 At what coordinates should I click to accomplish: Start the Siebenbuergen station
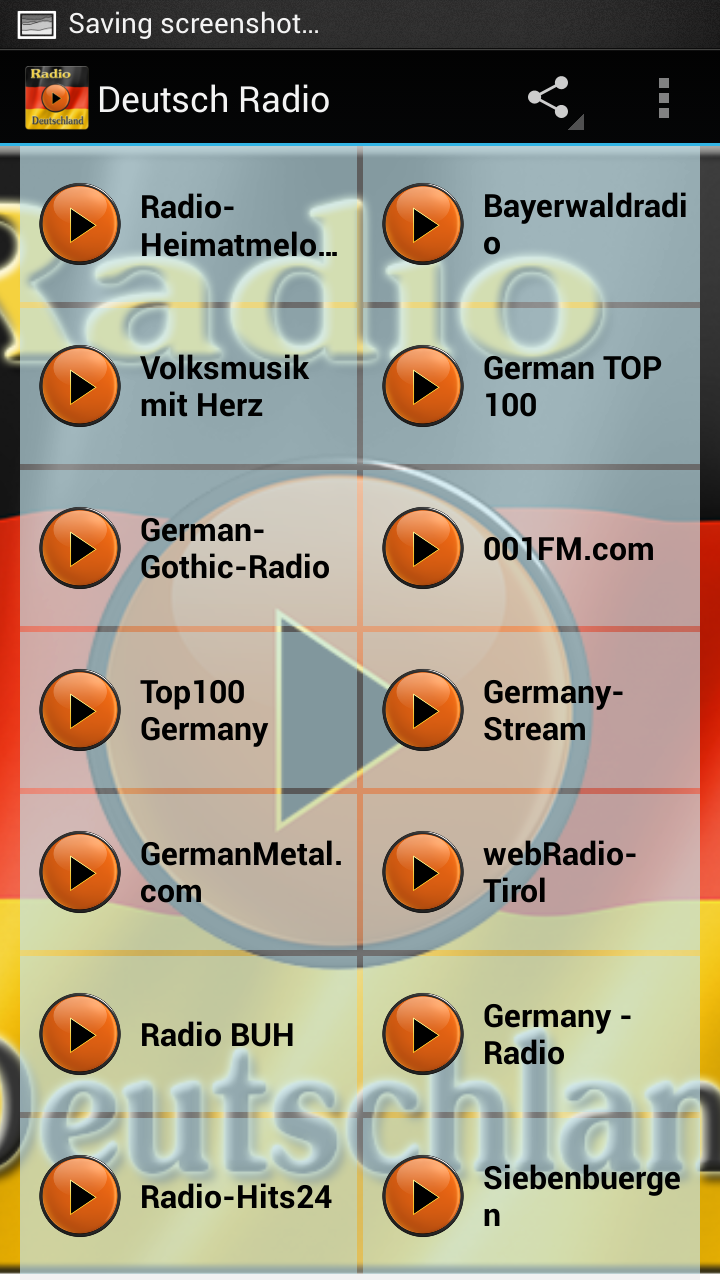[x=424, y=1196]
